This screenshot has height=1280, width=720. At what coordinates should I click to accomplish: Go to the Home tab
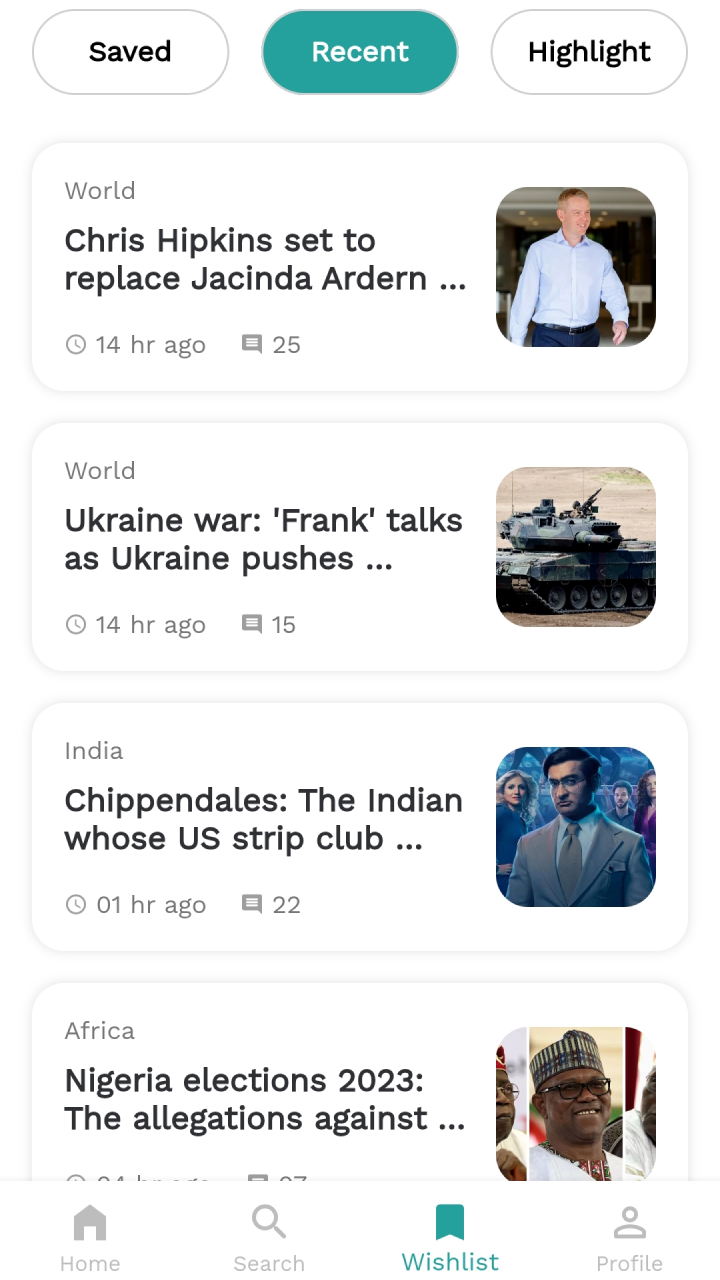tap(90, 1238)
